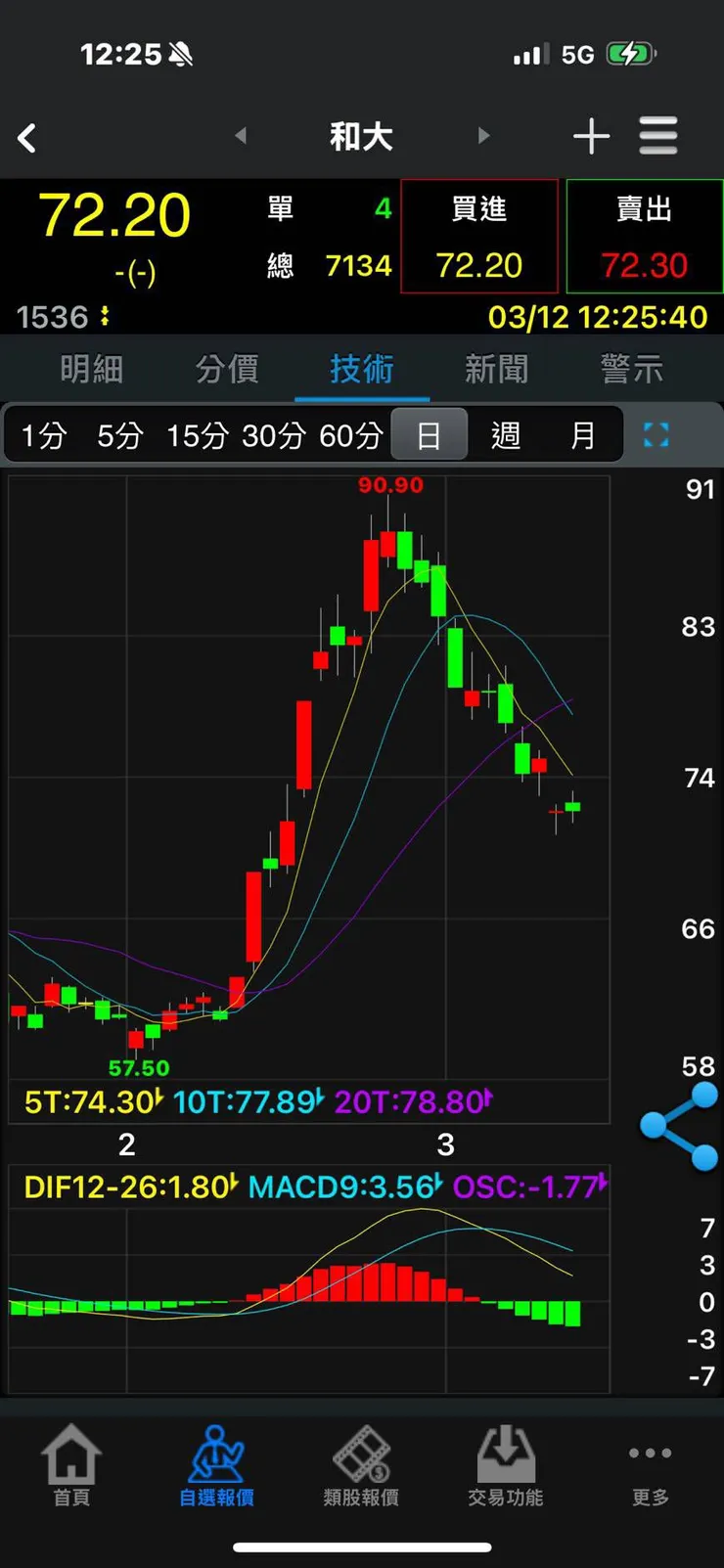Tap the 賣出 sell price box
Viewport: 724px width, 1568px height.
point(644,237)
